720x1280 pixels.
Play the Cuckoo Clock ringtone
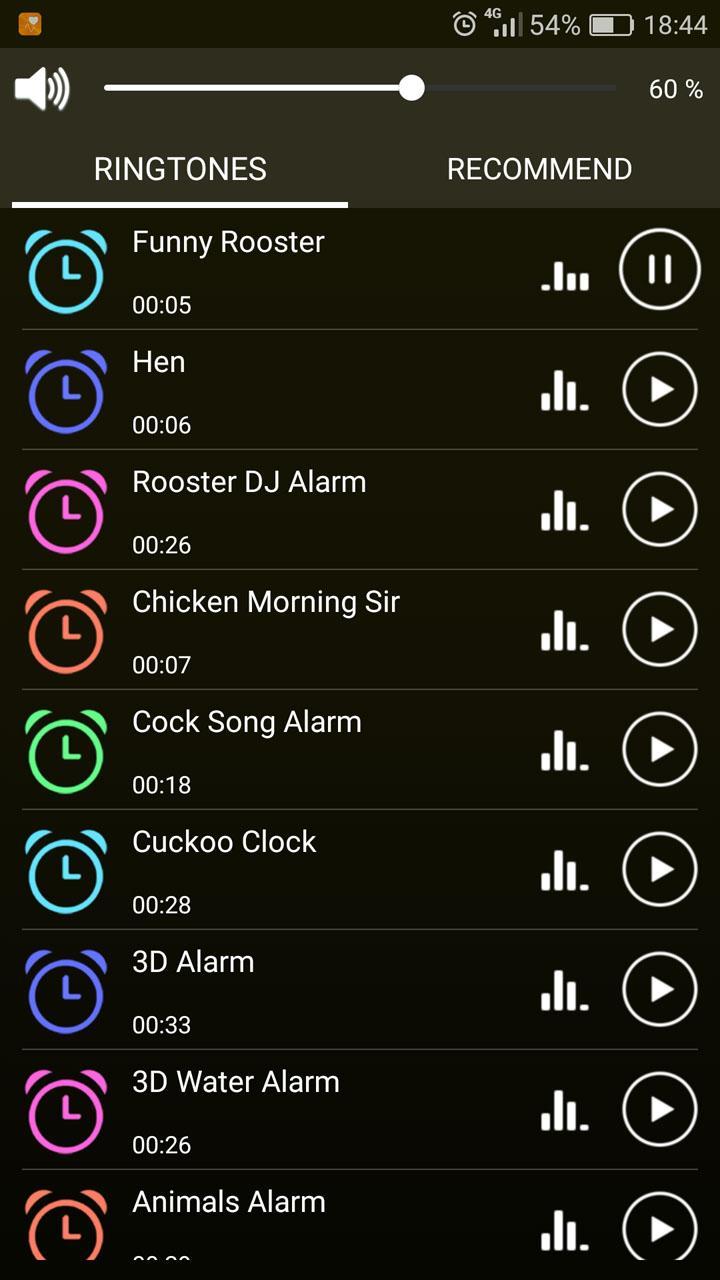pyautogui.click(x=659, y=869)
